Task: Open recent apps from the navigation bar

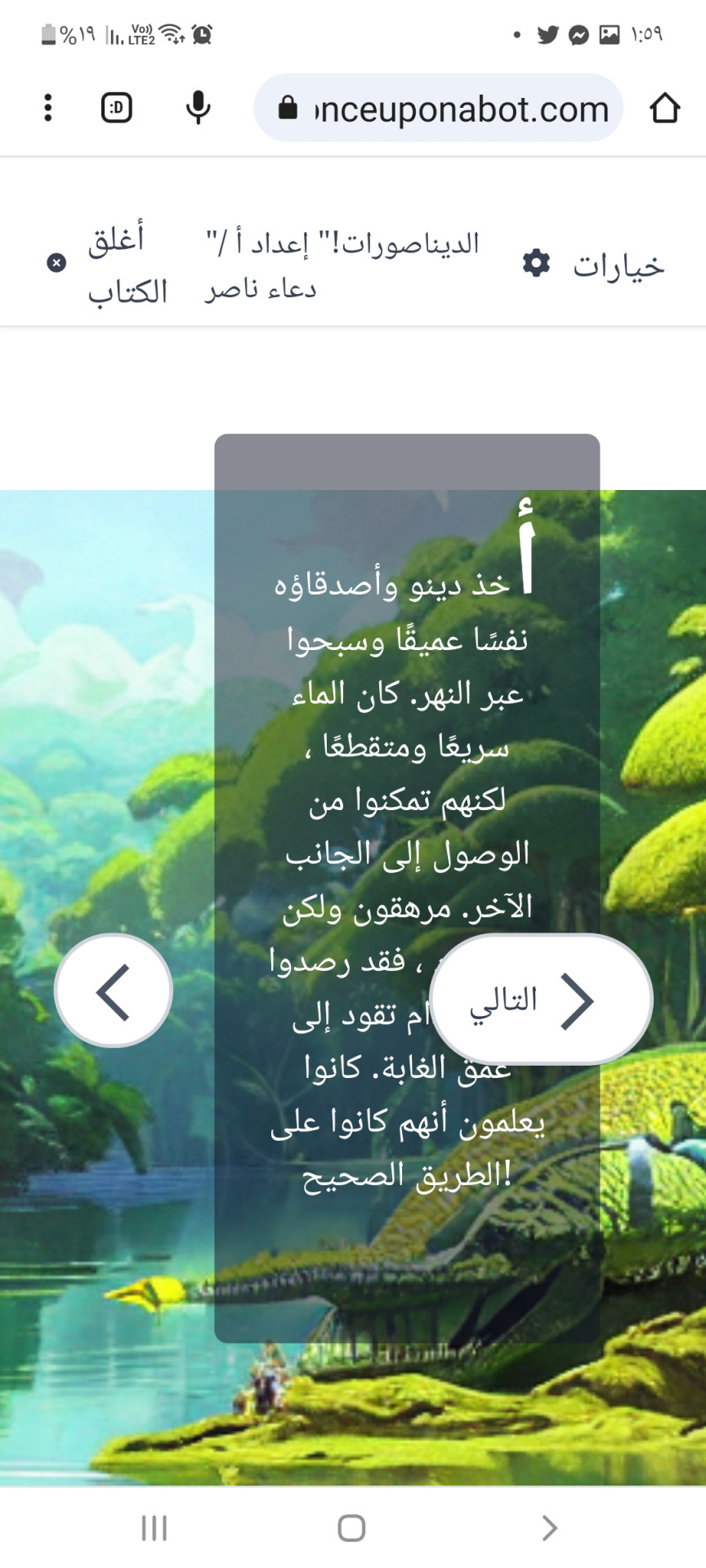Action: [x=154, y=1527]
